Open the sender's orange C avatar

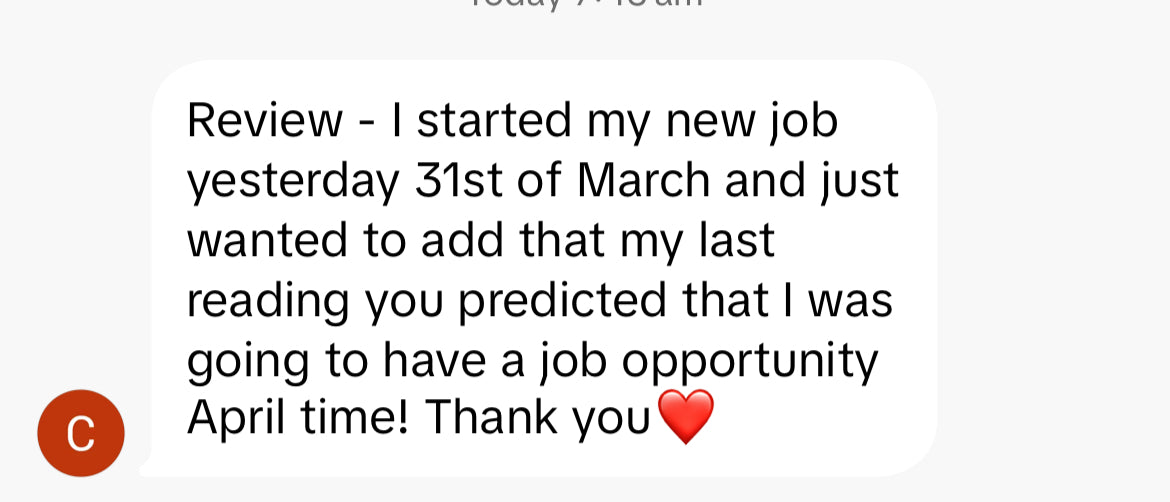click(x=81, y=433)
